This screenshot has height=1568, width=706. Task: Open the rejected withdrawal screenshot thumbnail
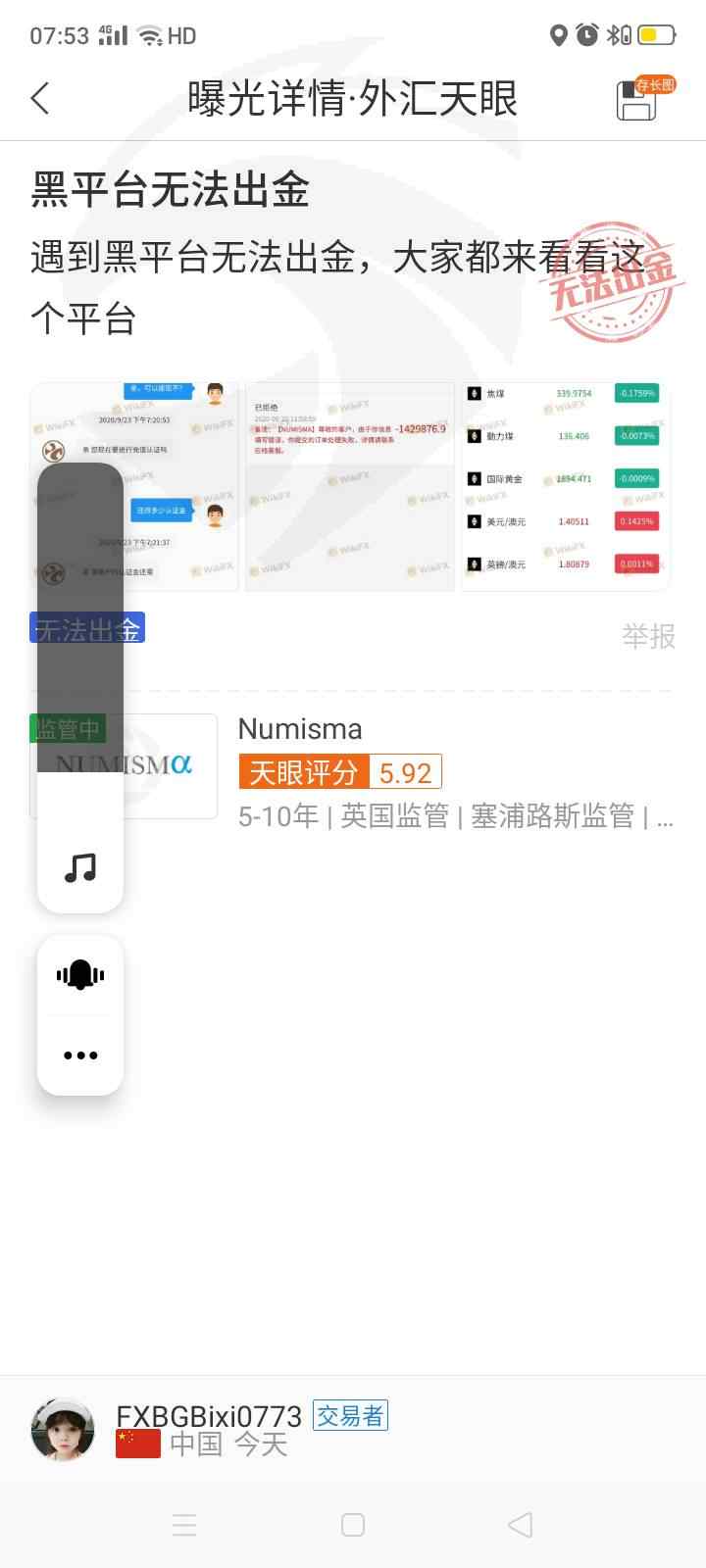tap(350, 486)
